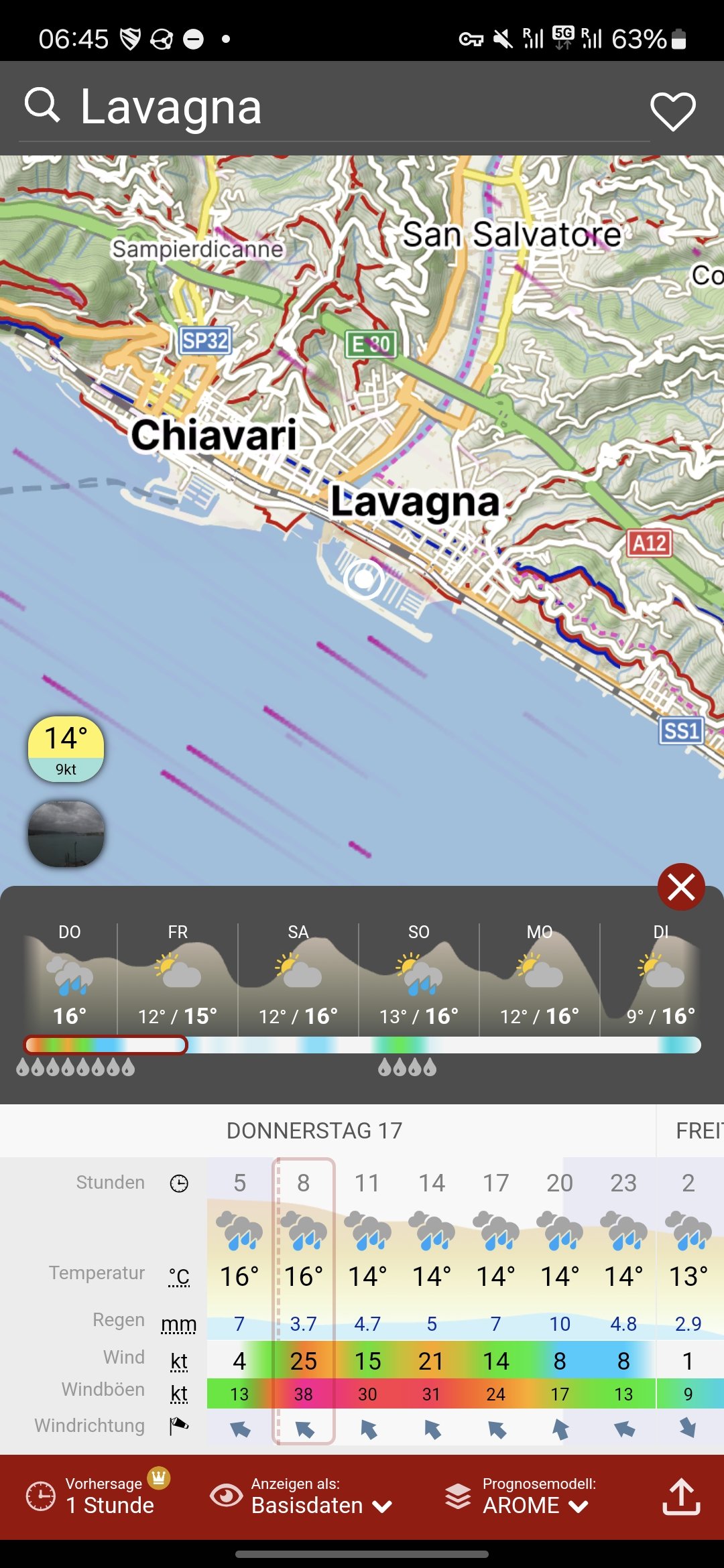
Task: Open the webcam thumbnail
Action: click(66, 834)
